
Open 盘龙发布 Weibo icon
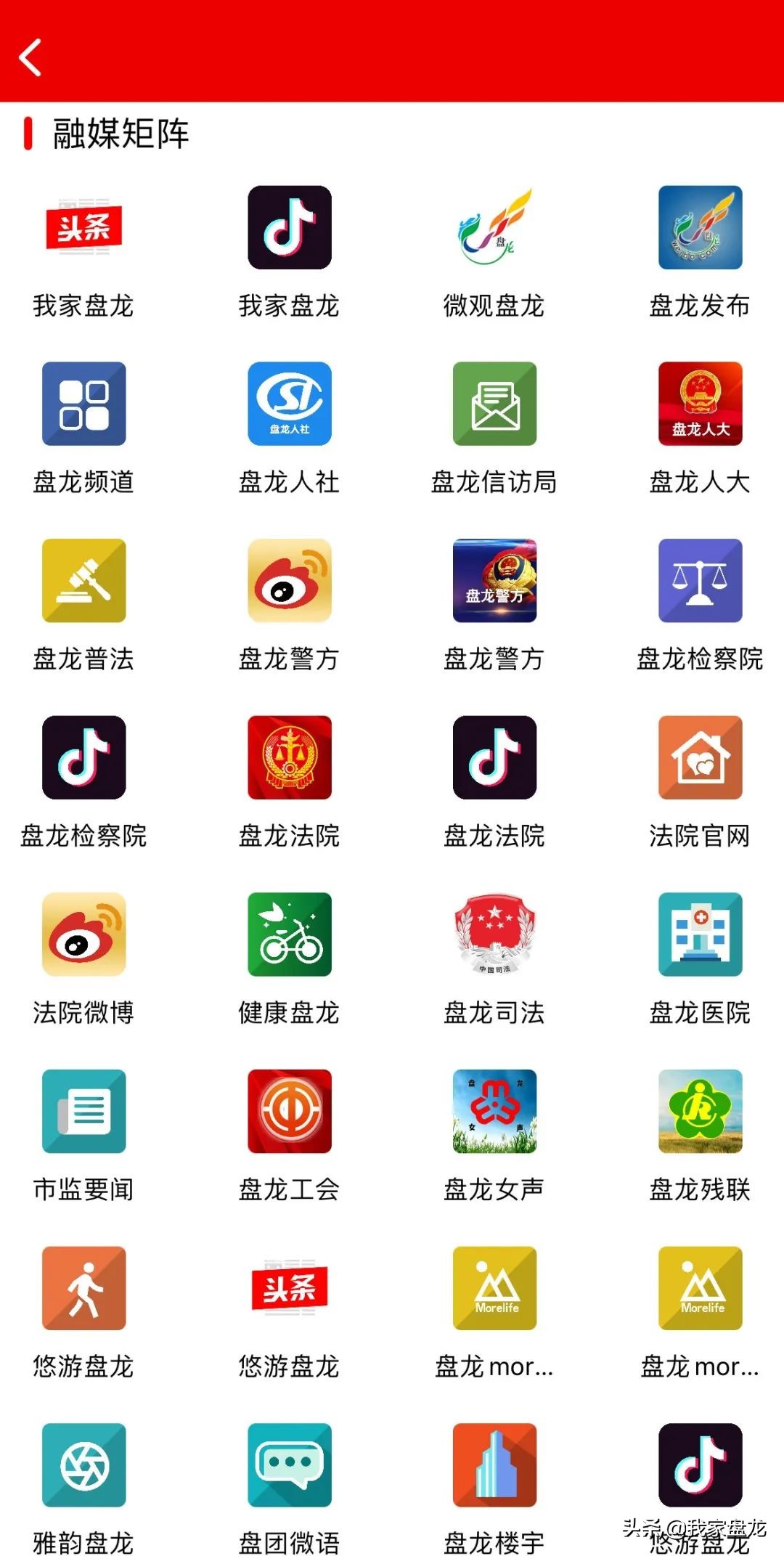(699, 229)
